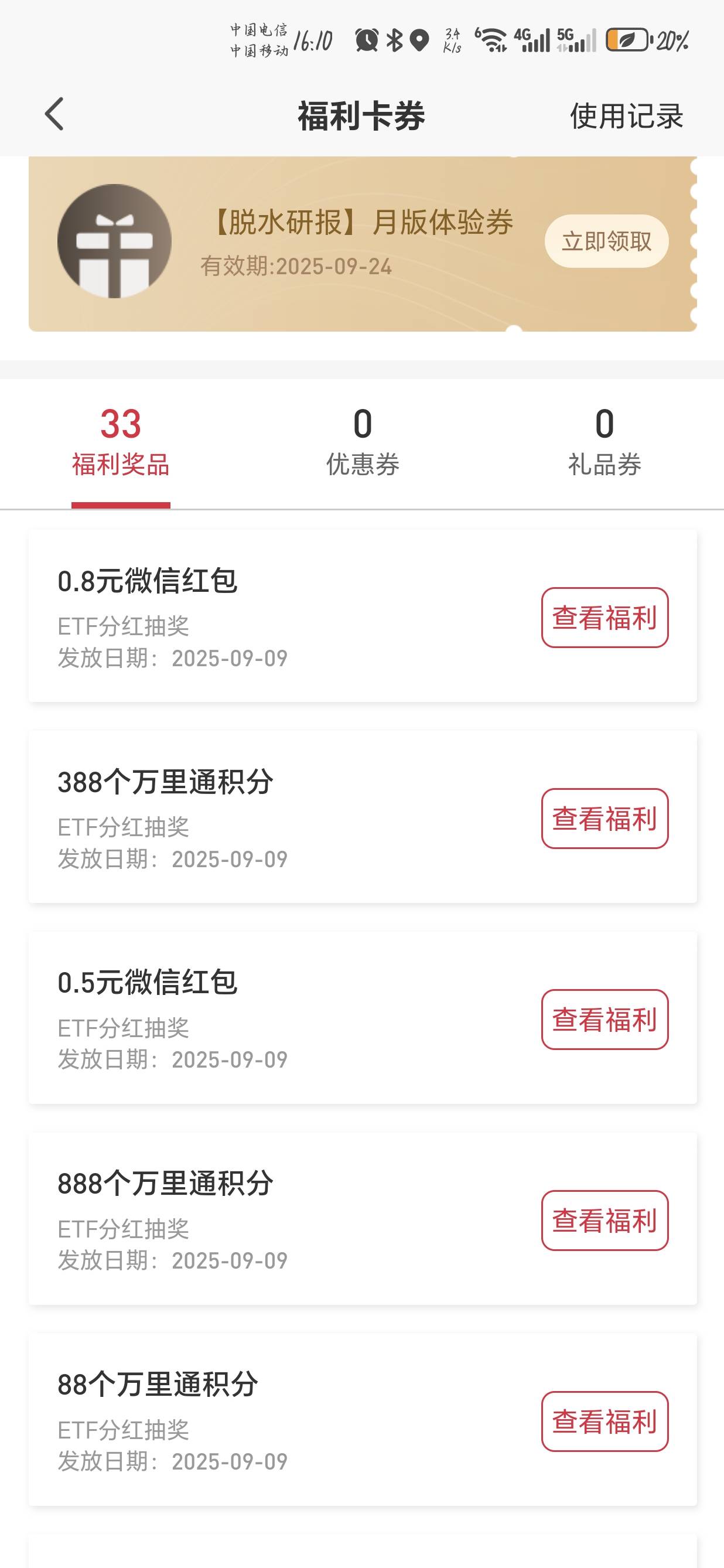The image size is (724, 1568).
Task: Claim the 脱水研报 monthly trial voucher via 立即领取
Action: pos(606,241)
